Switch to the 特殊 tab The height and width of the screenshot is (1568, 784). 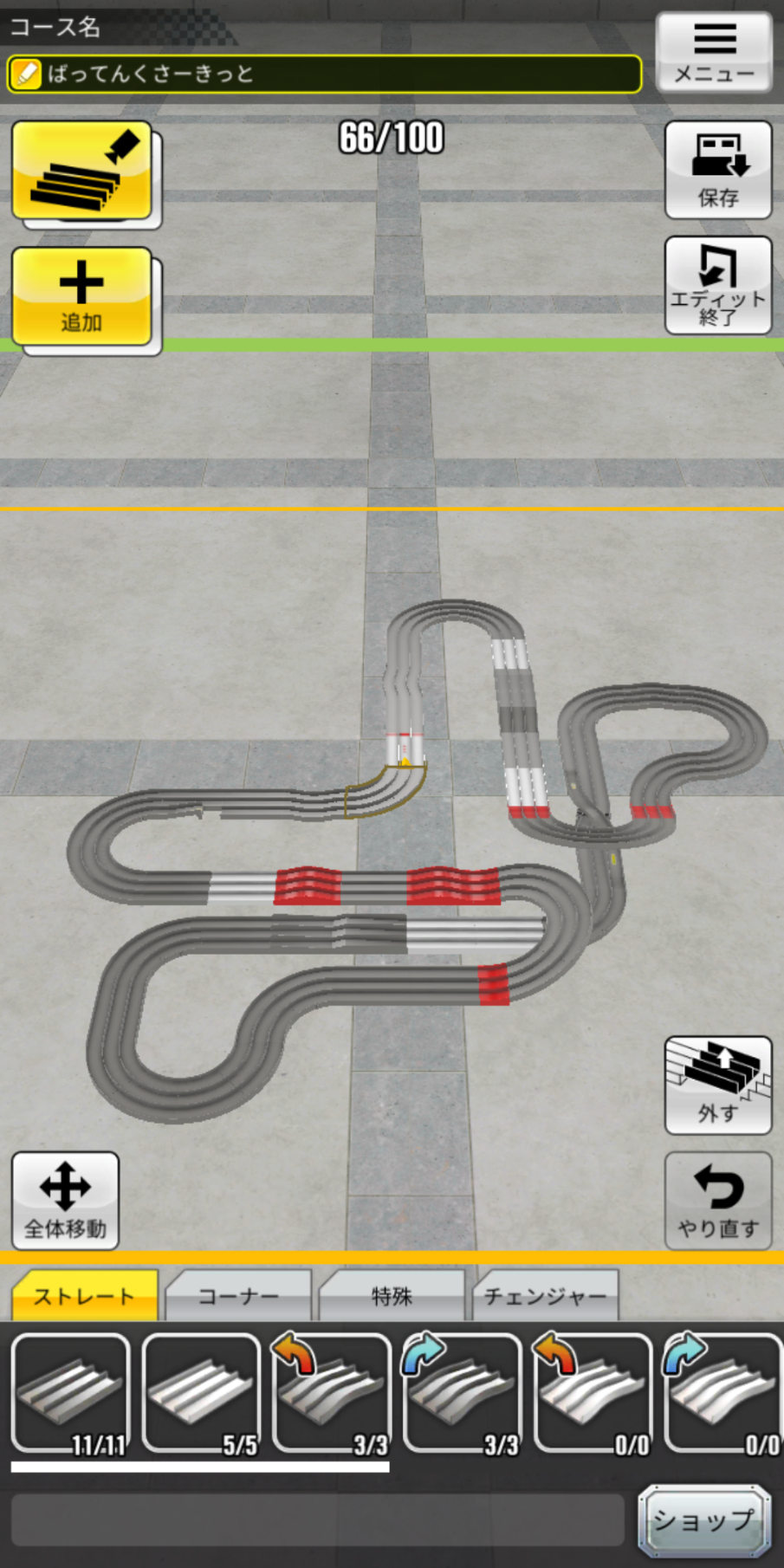pos(392,1295)
